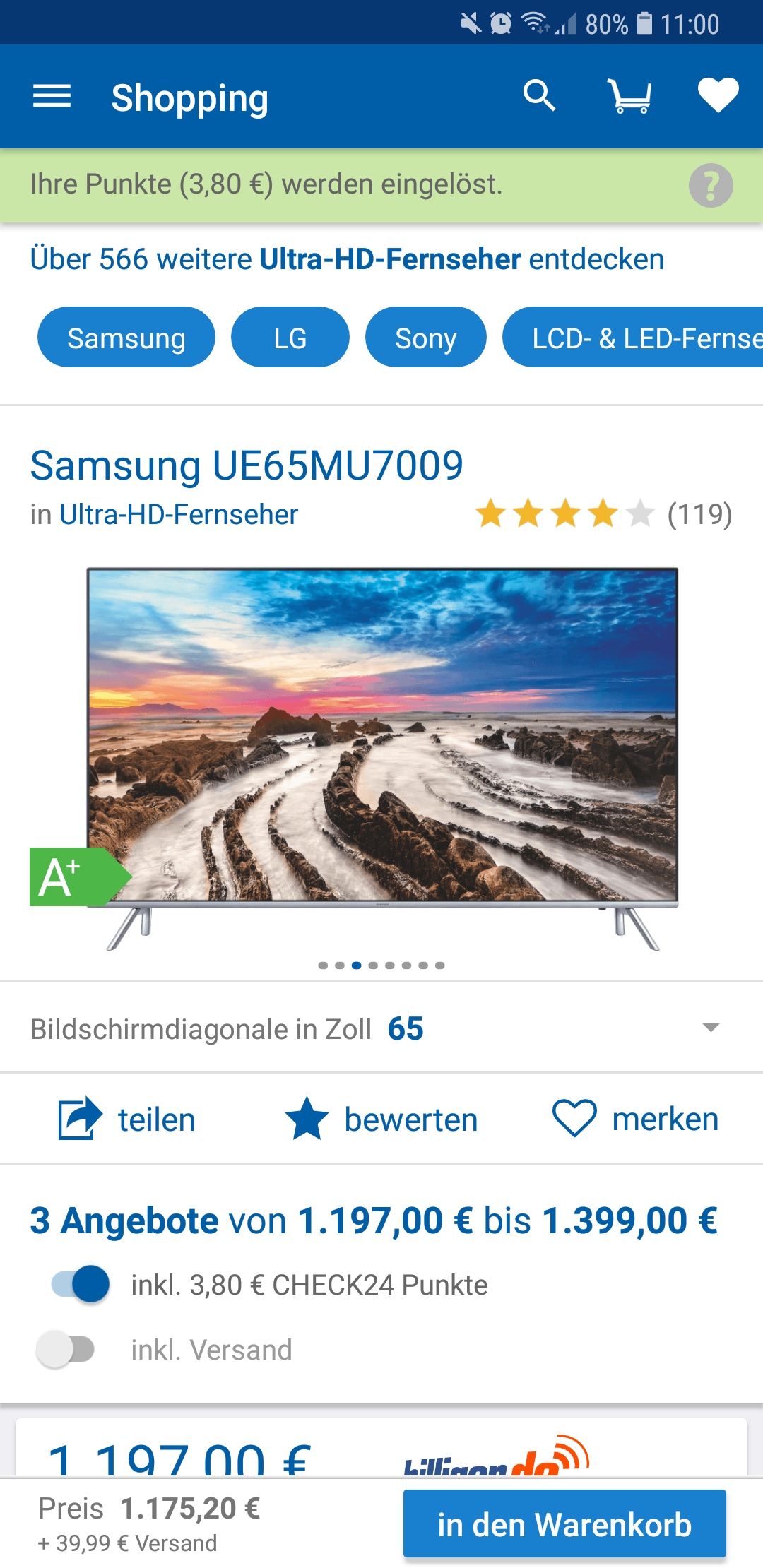Enable the inkl. Versand toggle

[66, 1350]
